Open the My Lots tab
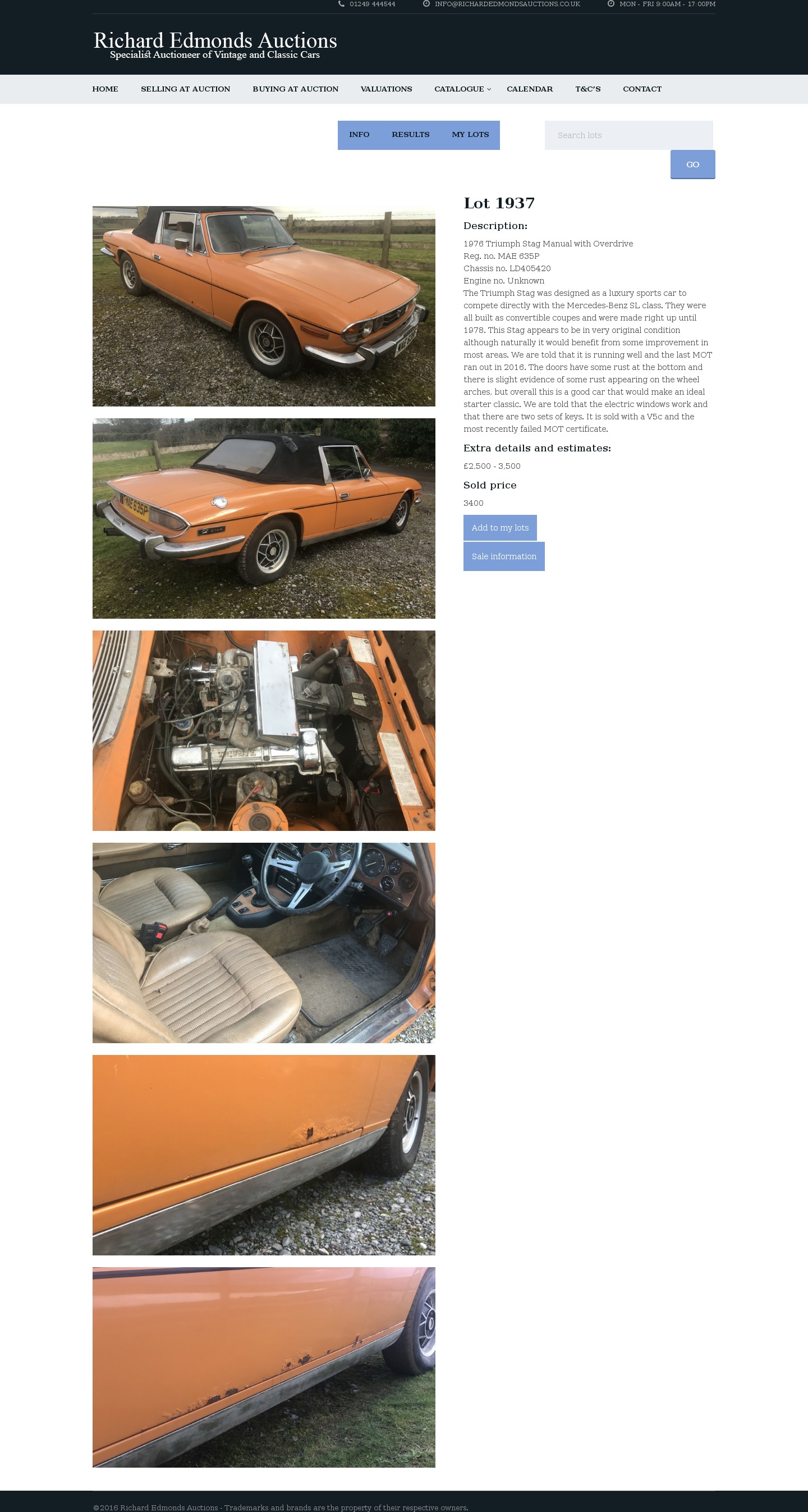This screenshot has width=808, height=1512. (470, 135)
